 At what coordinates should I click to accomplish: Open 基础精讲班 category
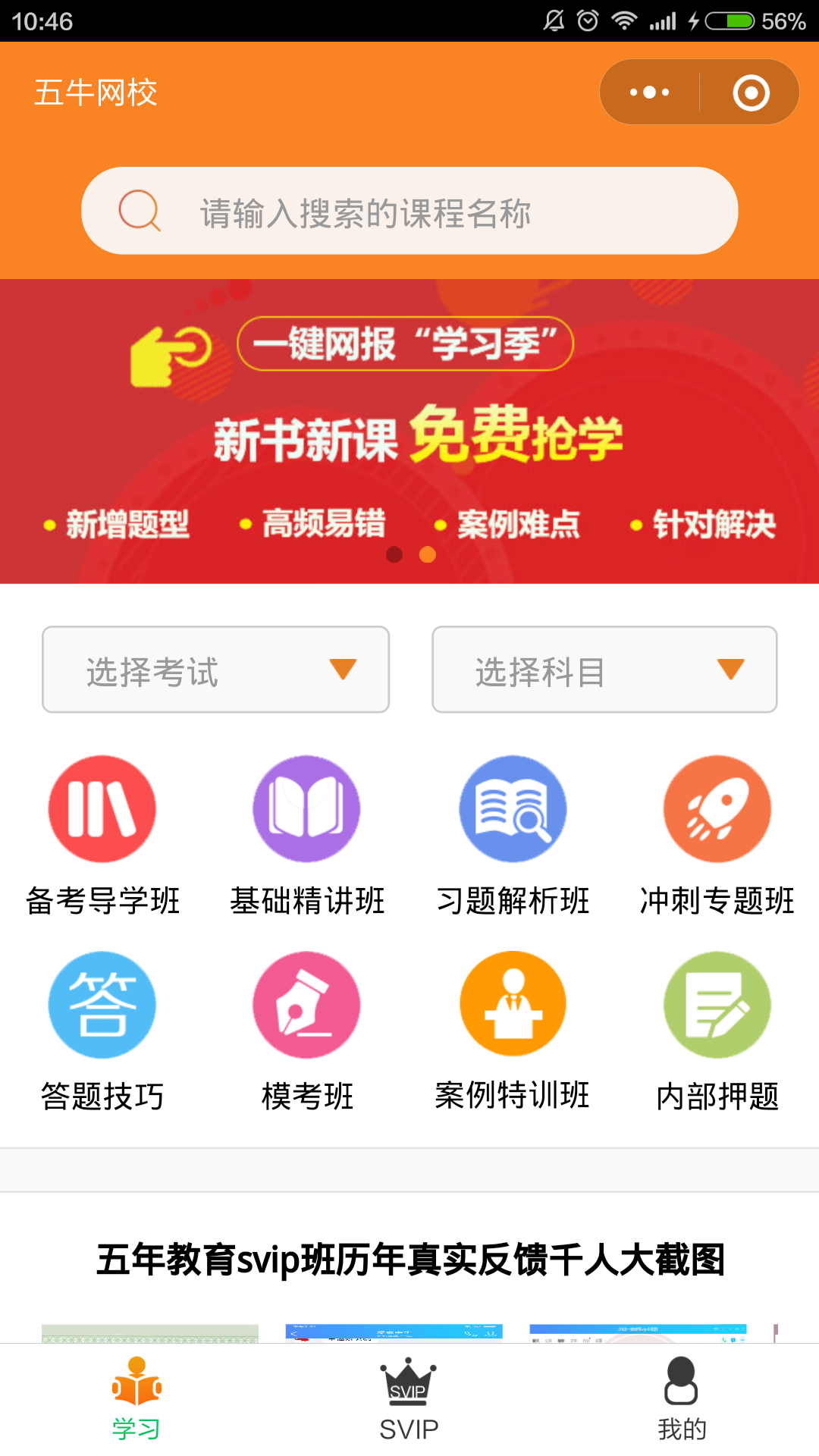coord(307,834)
